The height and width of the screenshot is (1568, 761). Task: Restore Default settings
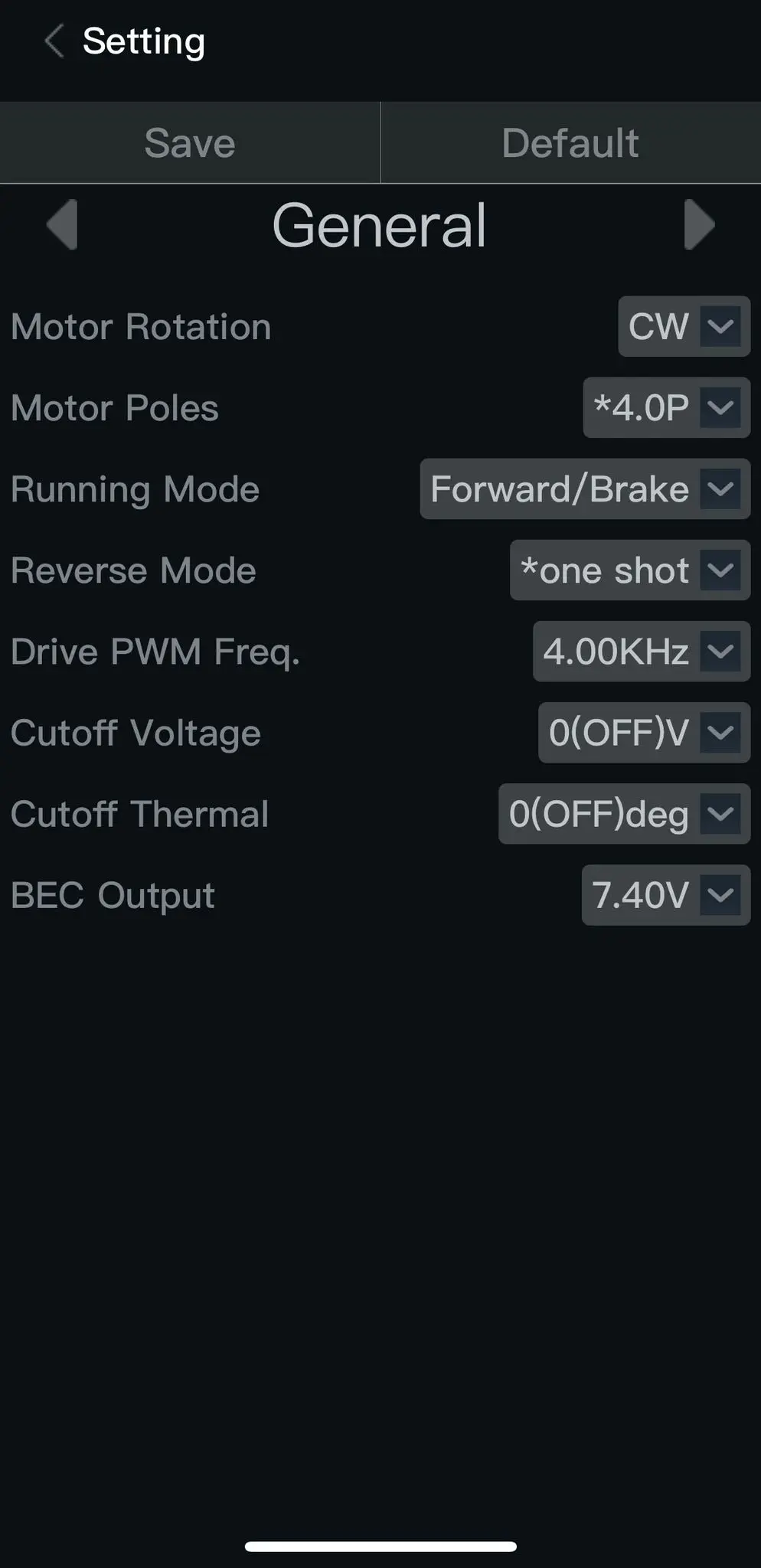pyautogui.click(x=570, y=143)
